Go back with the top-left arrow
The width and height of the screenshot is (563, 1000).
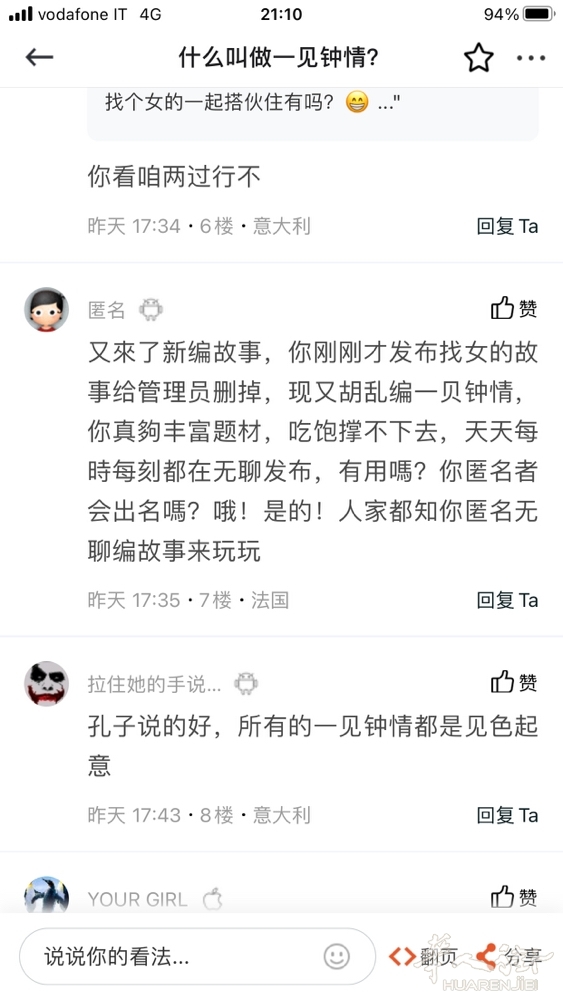point(39,57)
